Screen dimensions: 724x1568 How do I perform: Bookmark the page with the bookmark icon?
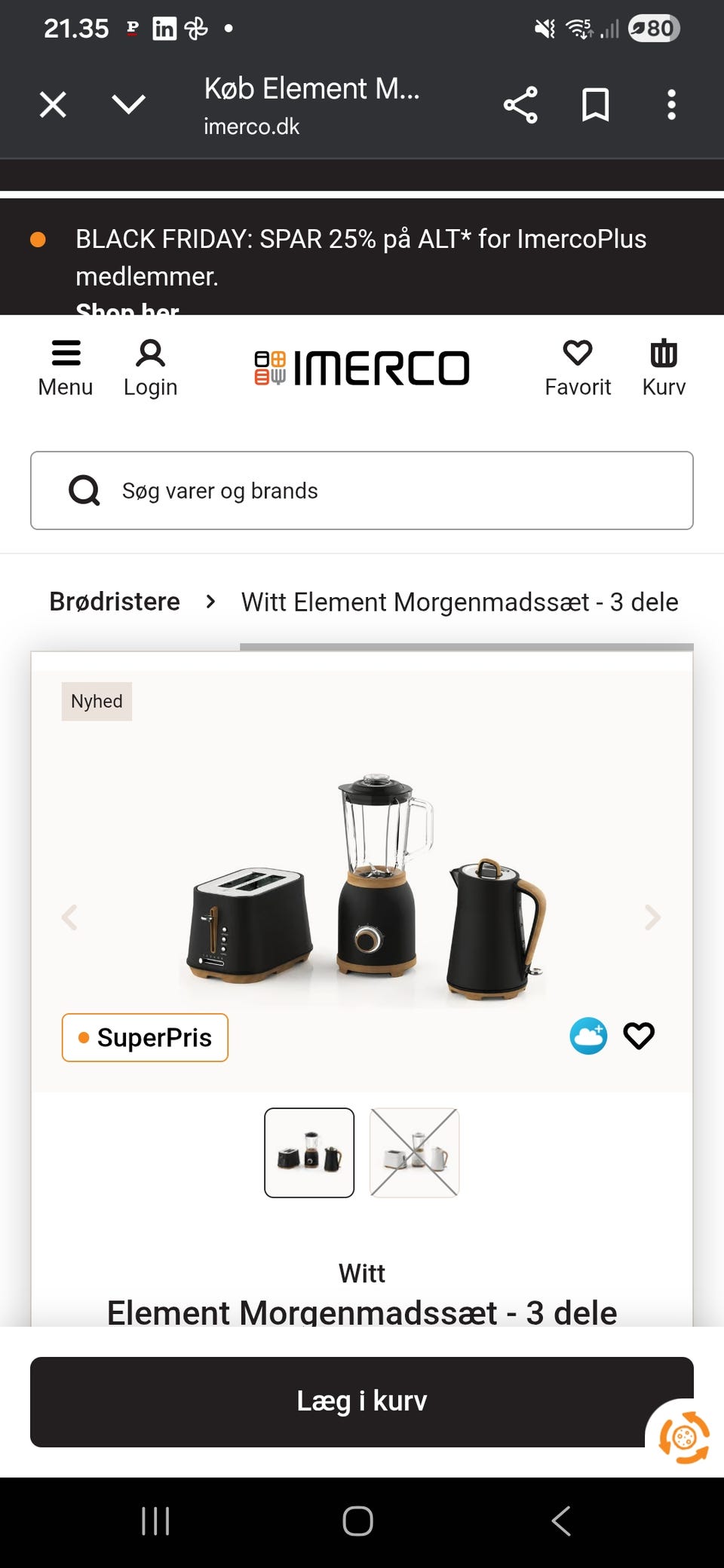(596, 105)
